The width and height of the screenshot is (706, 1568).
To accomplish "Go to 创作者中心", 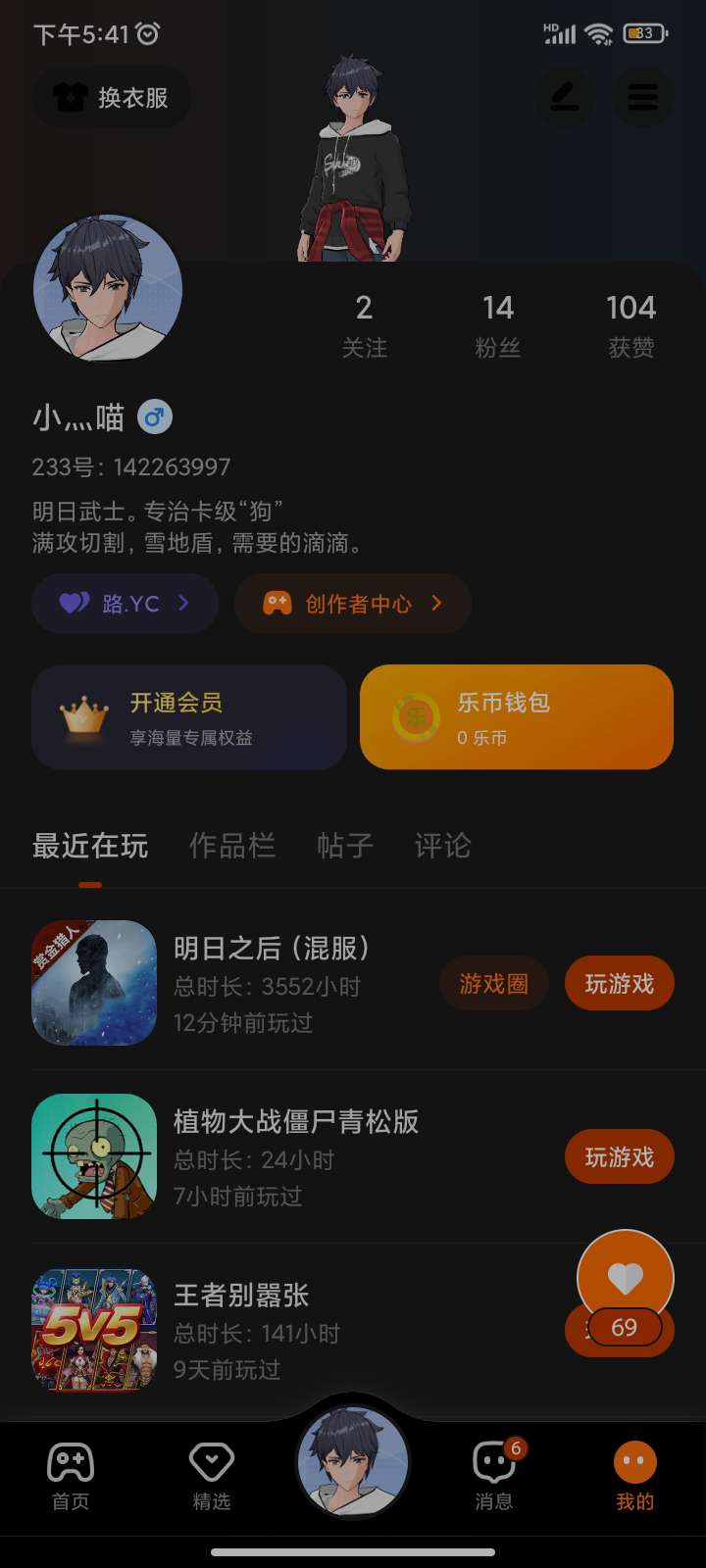I will (x=353, y=604).
